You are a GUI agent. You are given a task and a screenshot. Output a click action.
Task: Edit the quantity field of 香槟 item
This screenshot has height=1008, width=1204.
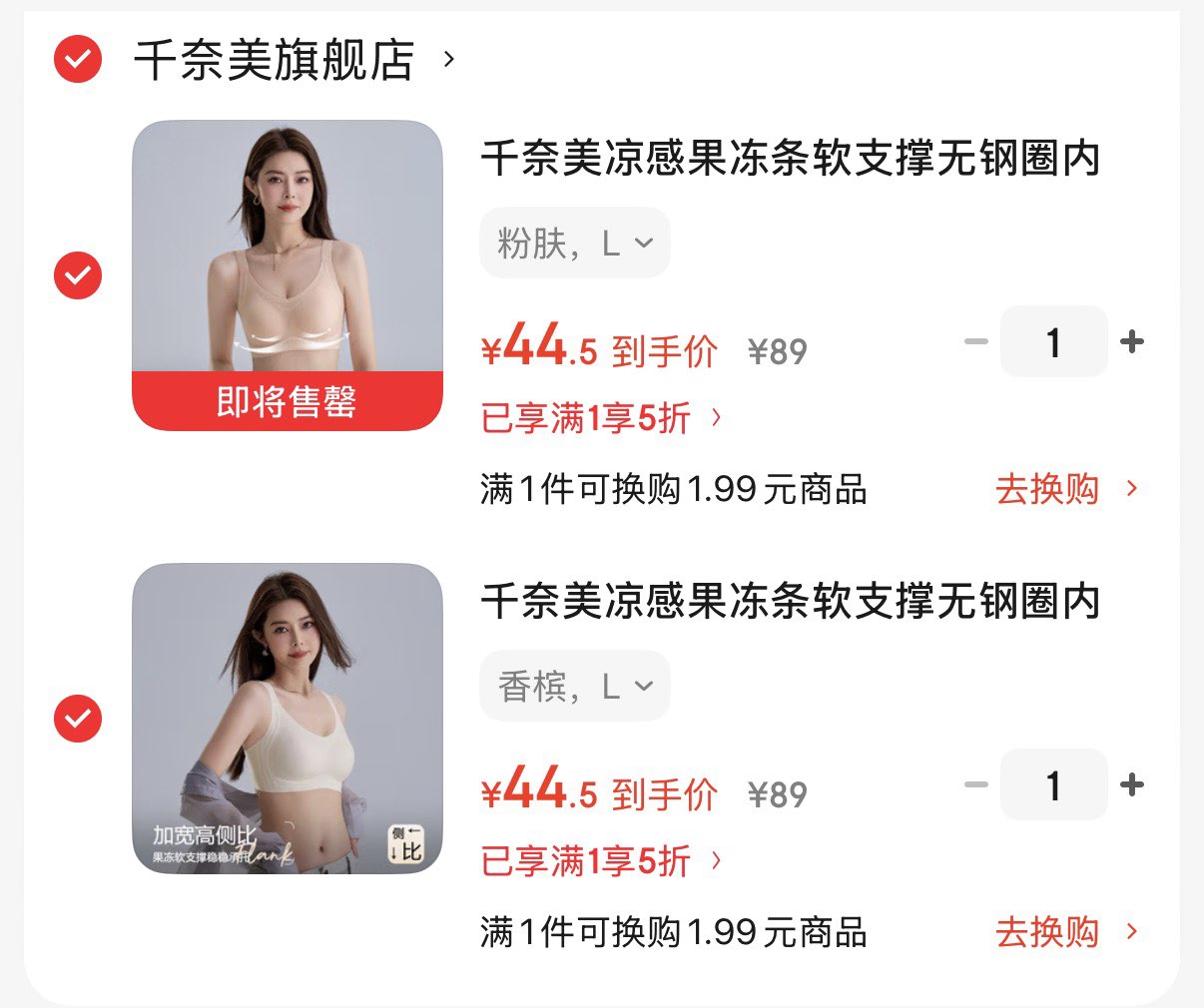coord(1053,785)
